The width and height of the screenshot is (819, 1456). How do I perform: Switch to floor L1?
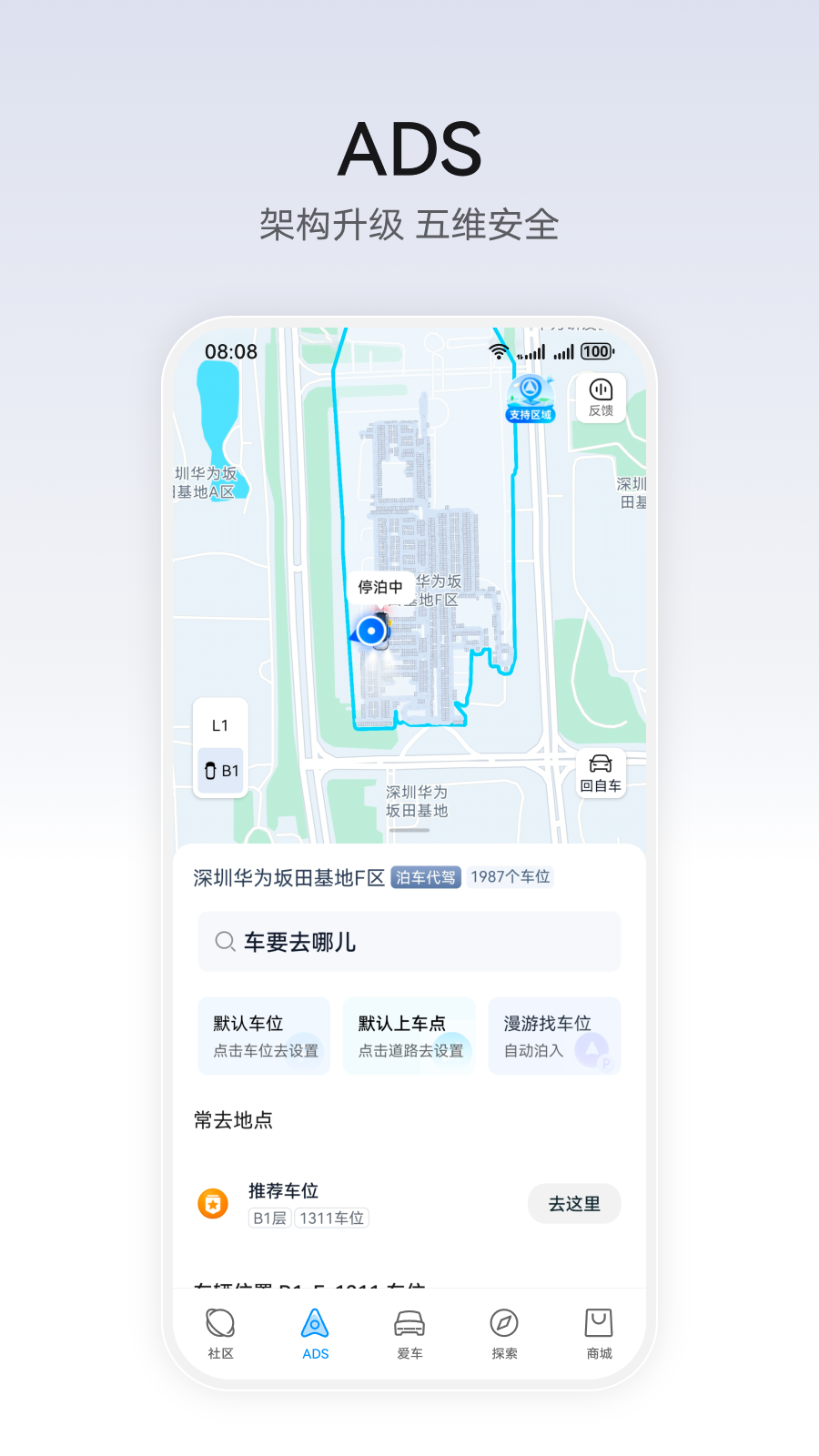click(219, 724)
